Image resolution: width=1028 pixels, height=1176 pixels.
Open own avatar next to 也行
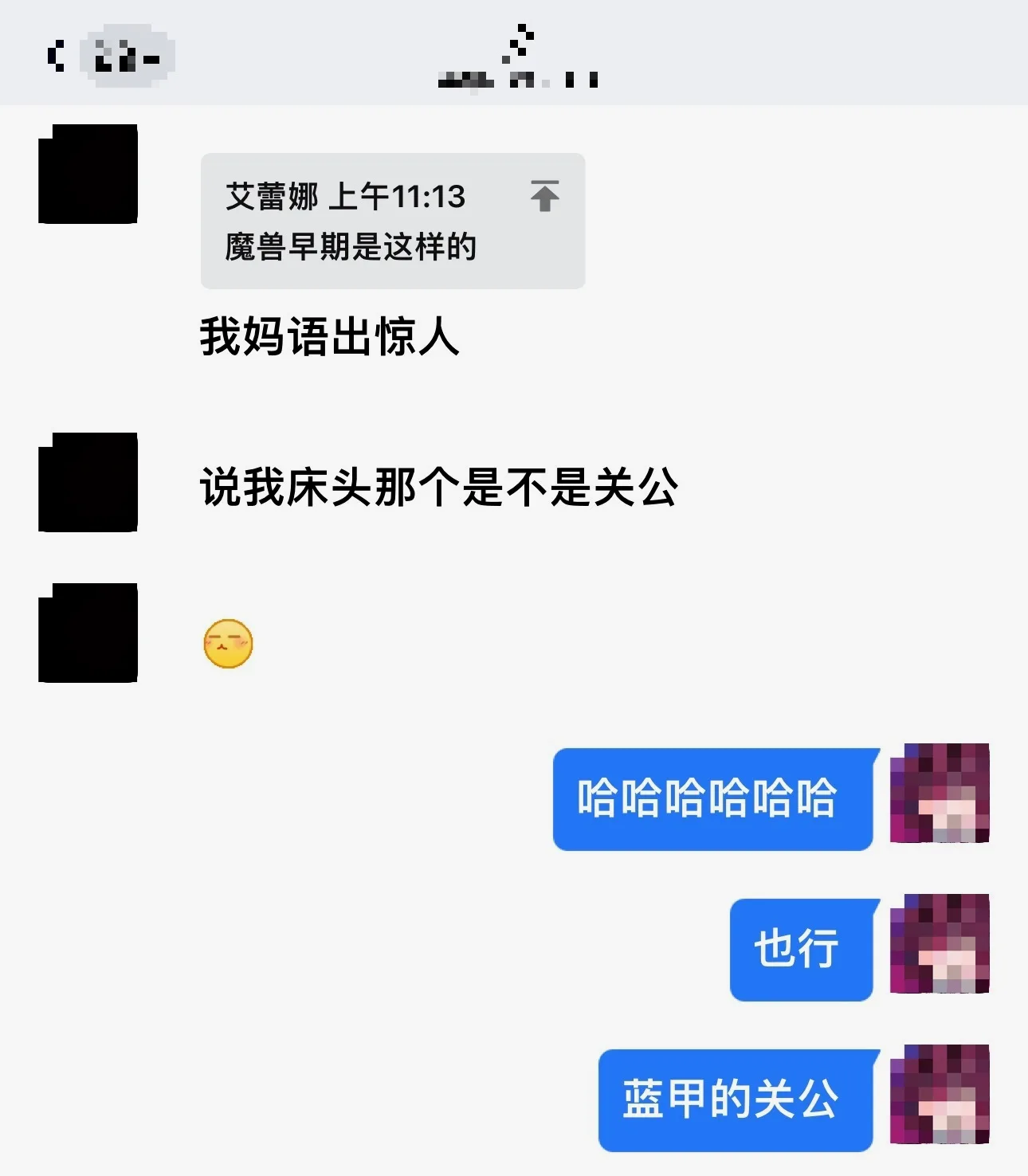point(939,944)
